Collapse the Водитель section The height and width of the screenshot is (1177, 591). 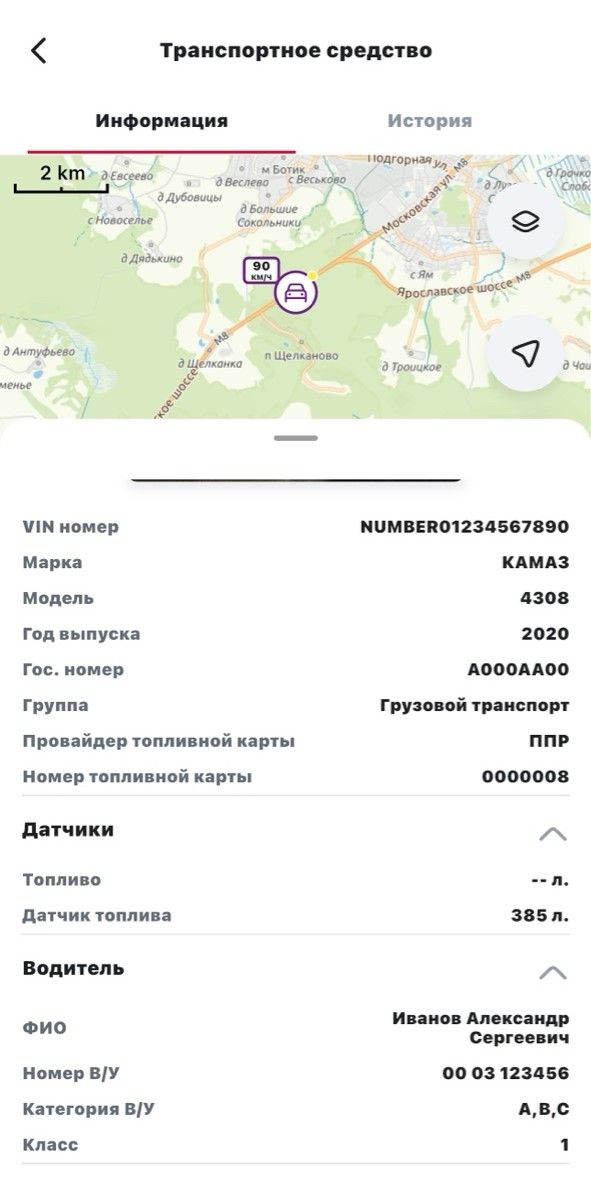pos(553,972)
